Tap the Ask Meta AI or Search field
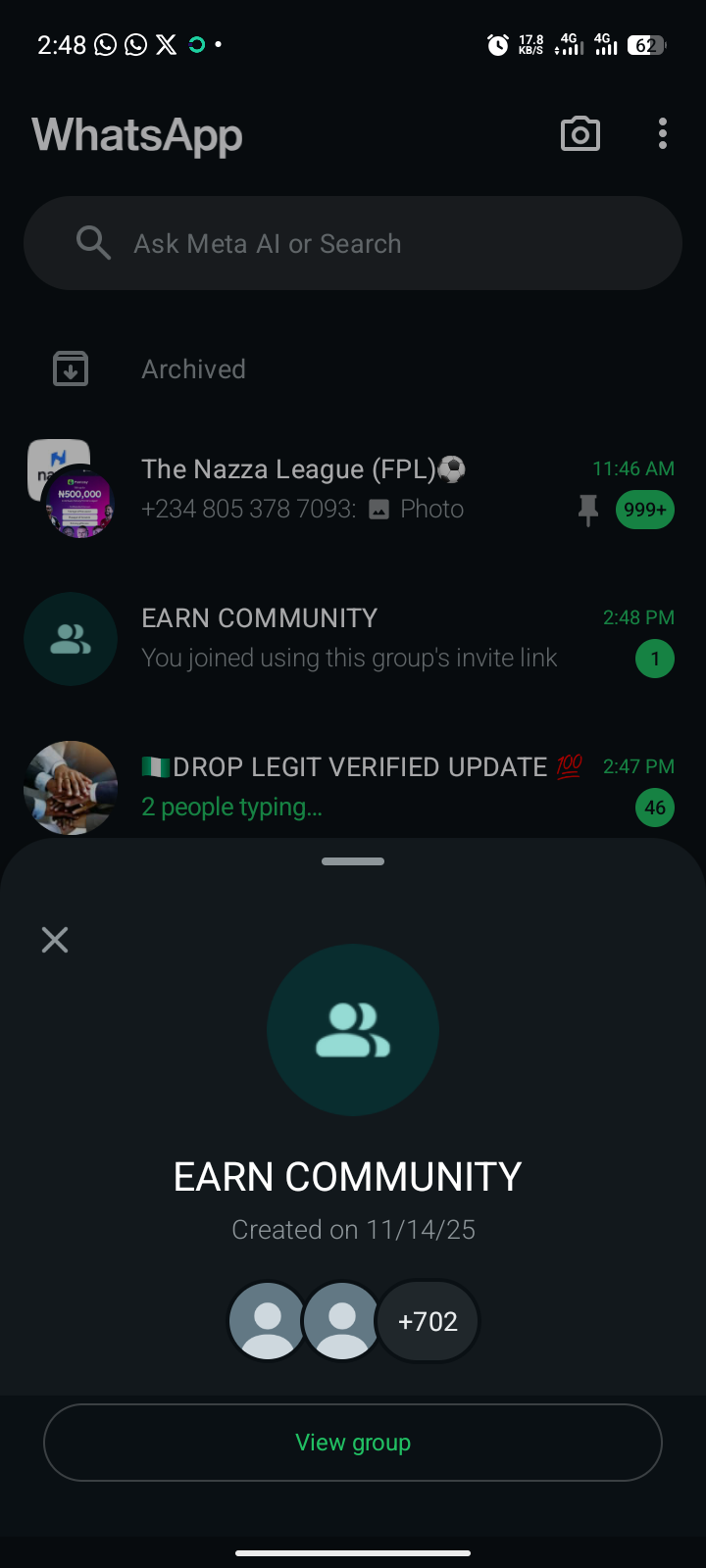706x1568 pixels. 353,243
